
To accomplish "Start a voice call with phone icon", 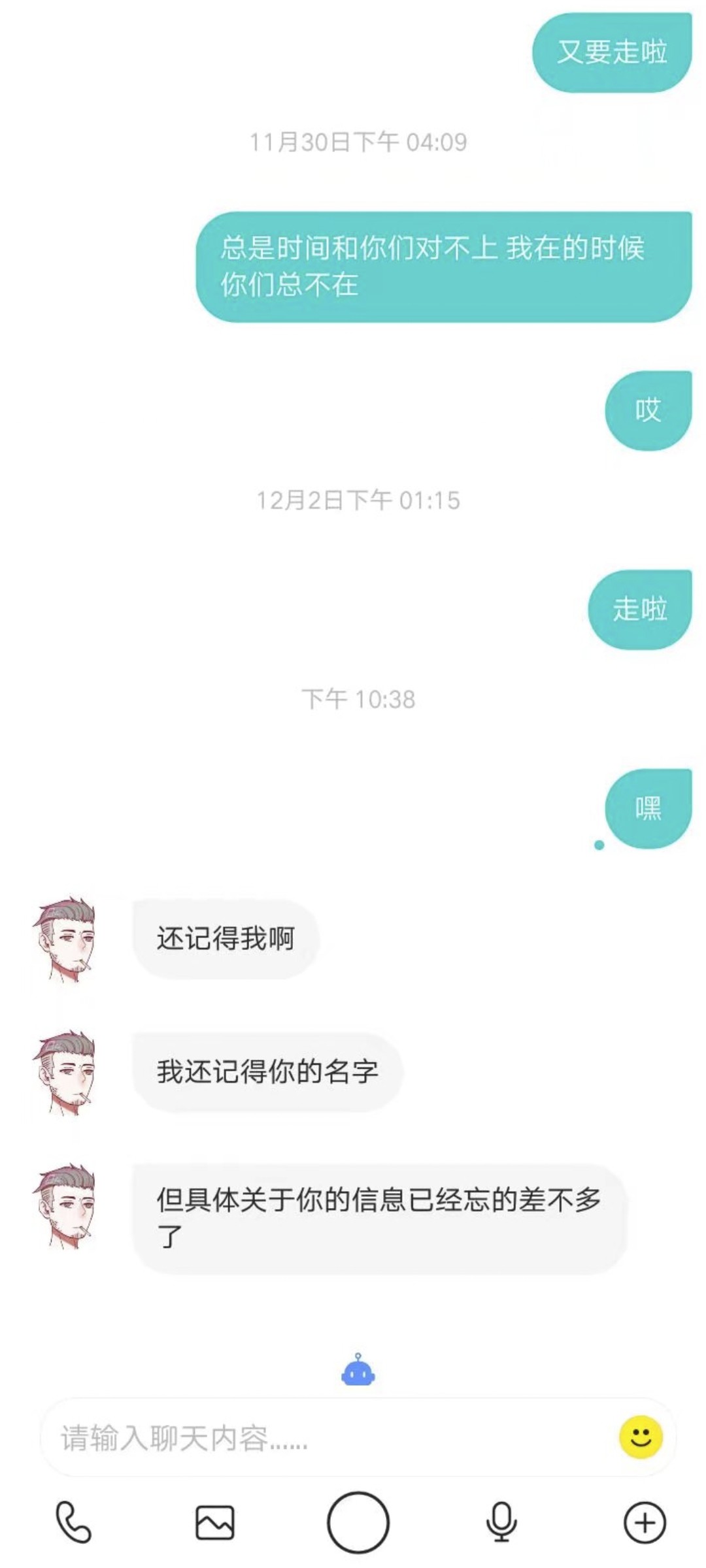I will tap(73, 1522).
